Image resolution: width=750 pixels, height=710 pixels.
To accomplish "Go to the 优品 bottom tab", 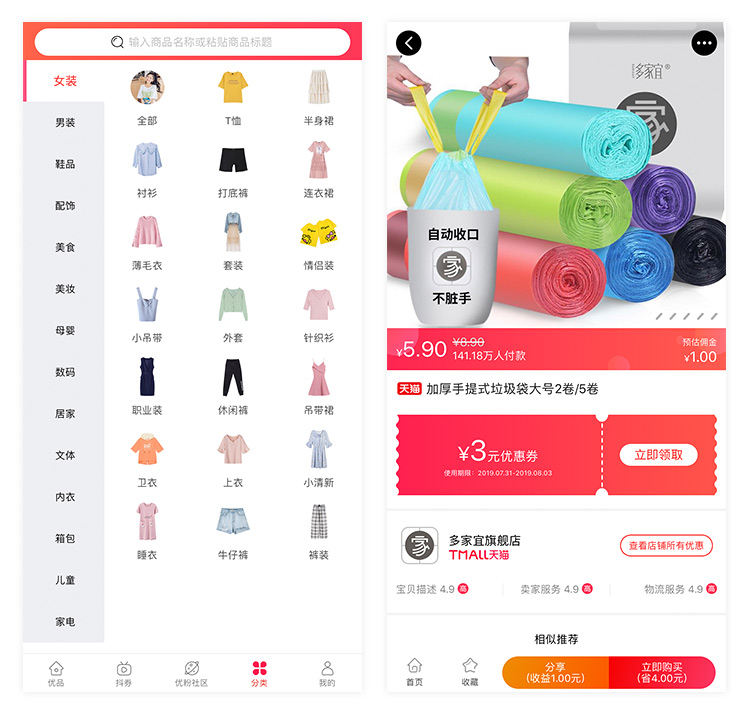I will coord(56,673).
